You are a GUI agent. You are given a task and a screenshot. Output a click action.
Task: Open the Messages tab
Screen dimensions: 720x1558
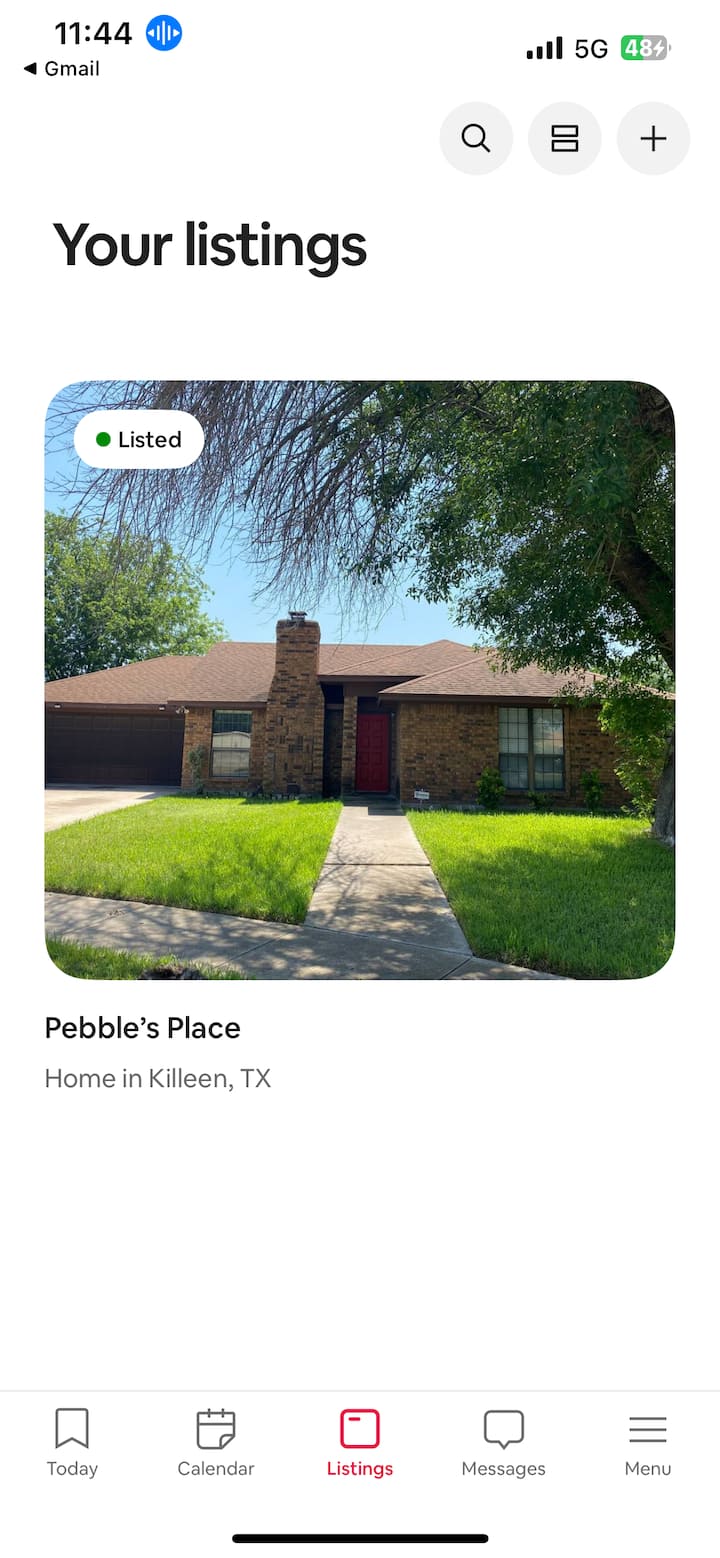pos(503,1442)
